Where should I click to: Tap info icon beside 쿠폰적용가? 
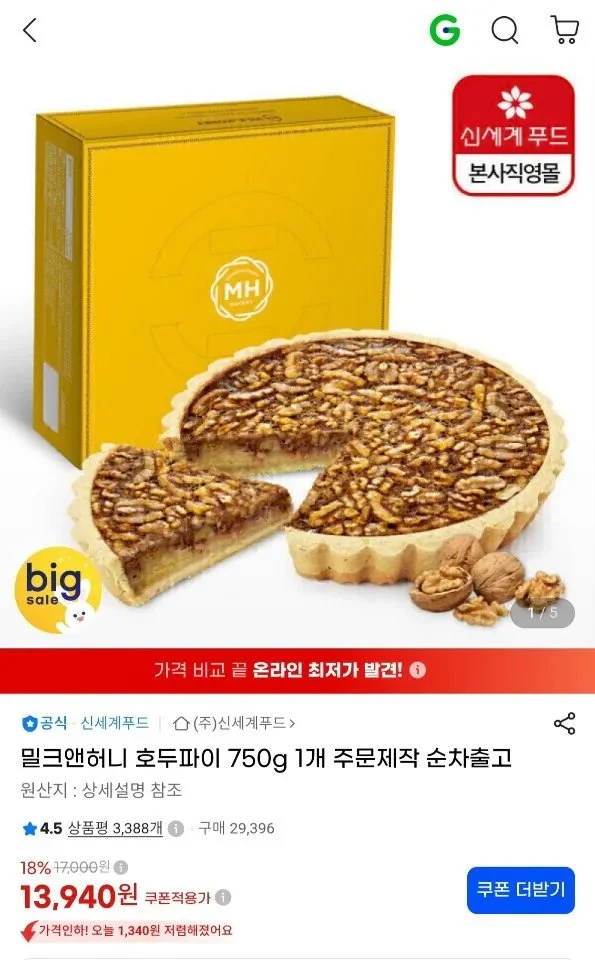(223, 898)
